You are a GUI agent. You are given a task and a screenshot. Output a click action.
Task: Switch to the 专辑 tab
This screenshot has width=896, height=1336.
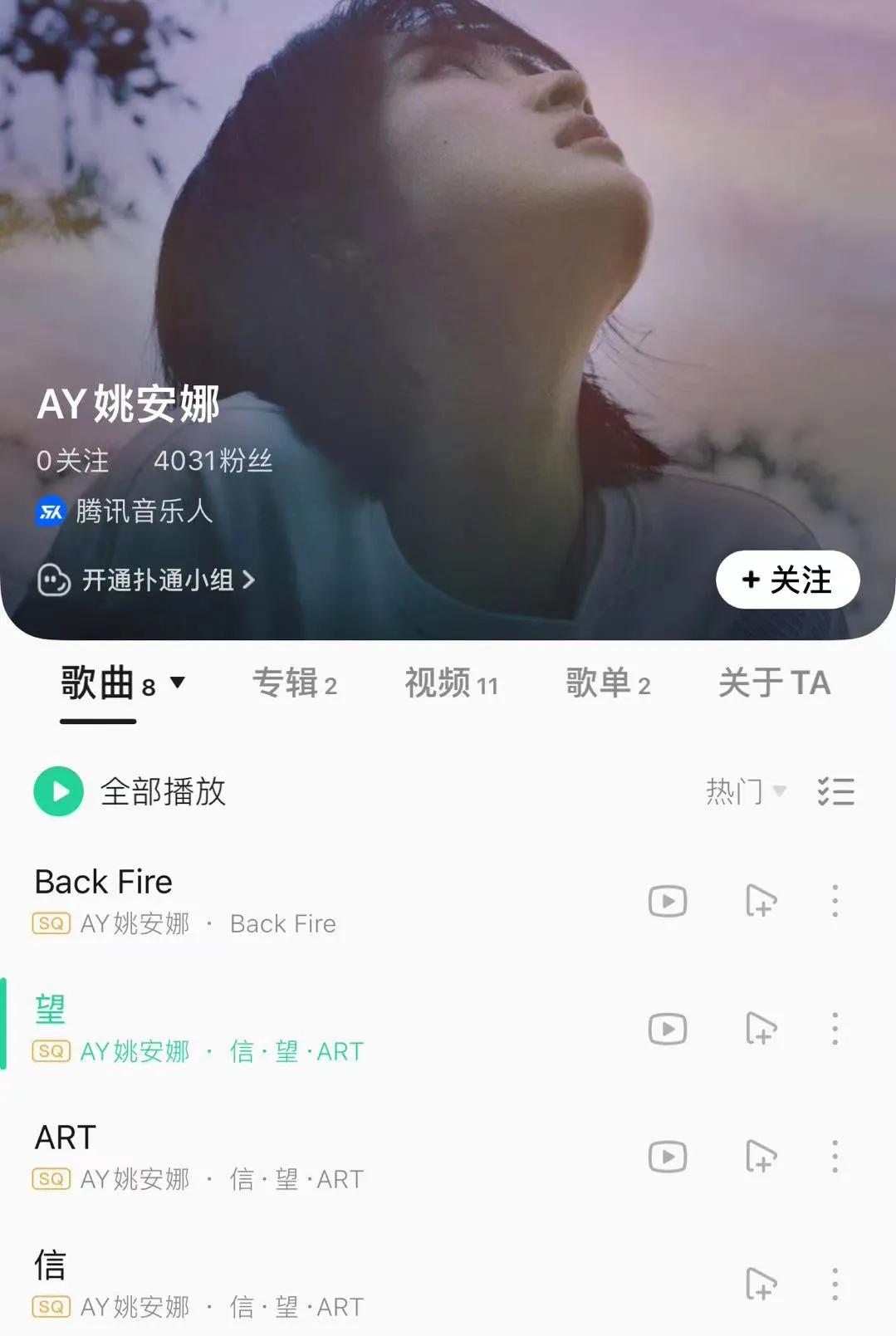tap(295, 683)
